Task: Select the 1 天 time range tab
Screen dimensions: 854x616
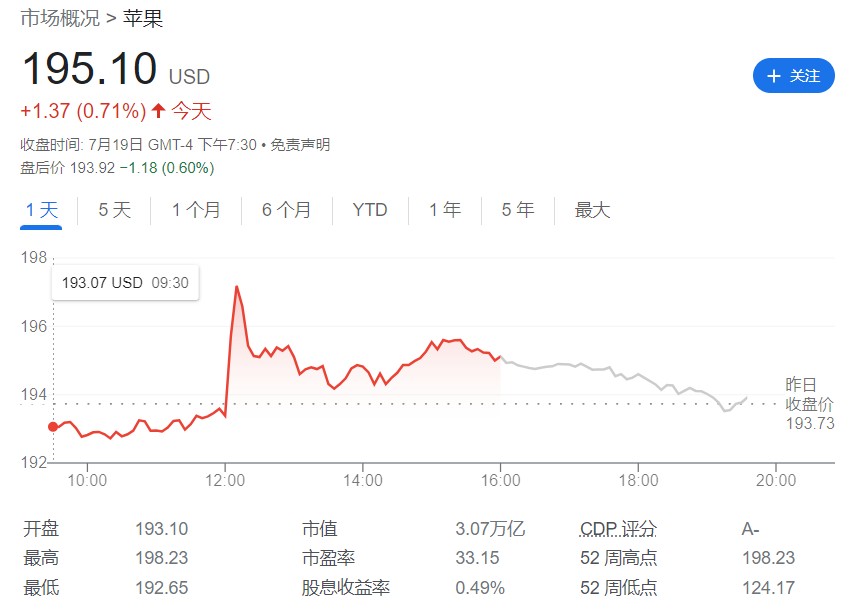Action: coord(43,211)
